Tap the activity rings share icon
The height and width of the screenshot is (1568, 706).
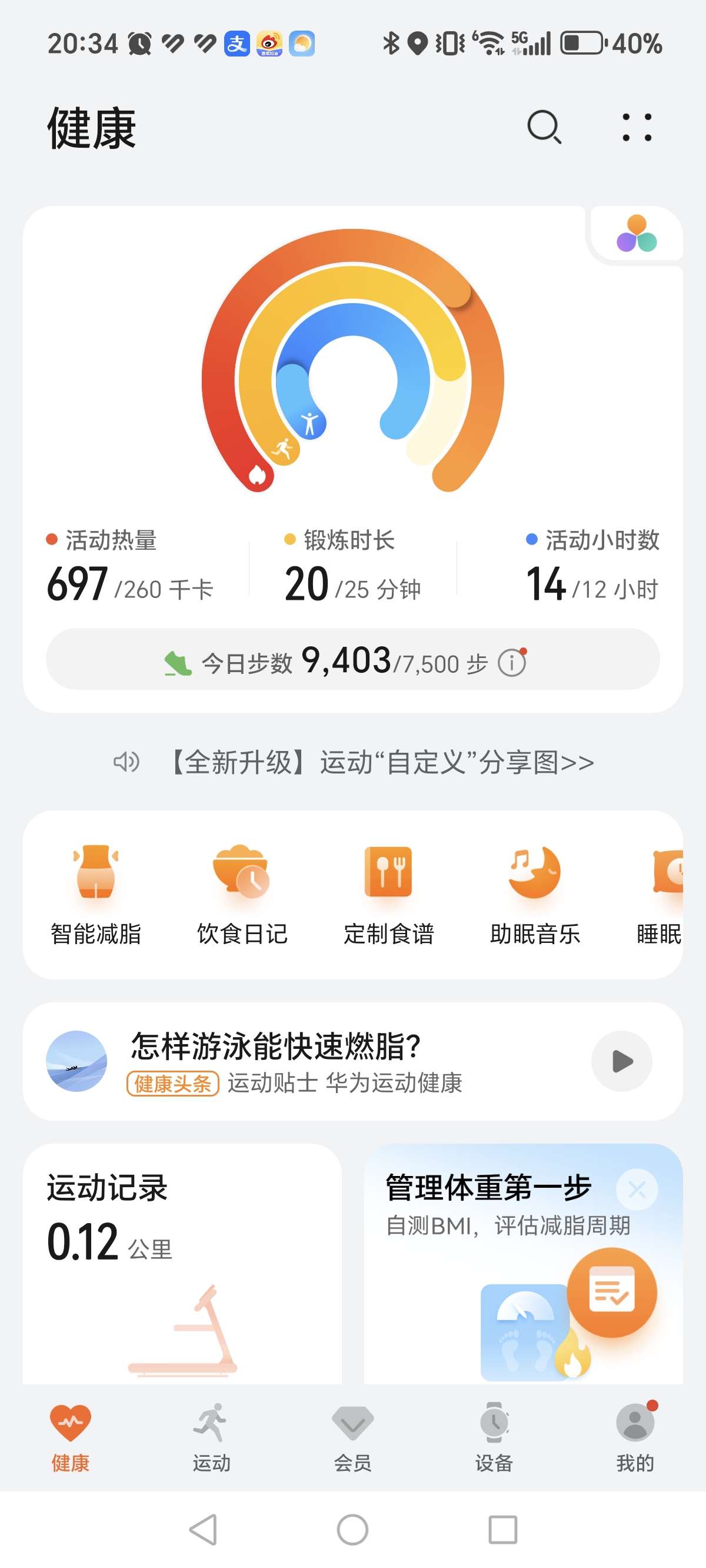(638, 233)
